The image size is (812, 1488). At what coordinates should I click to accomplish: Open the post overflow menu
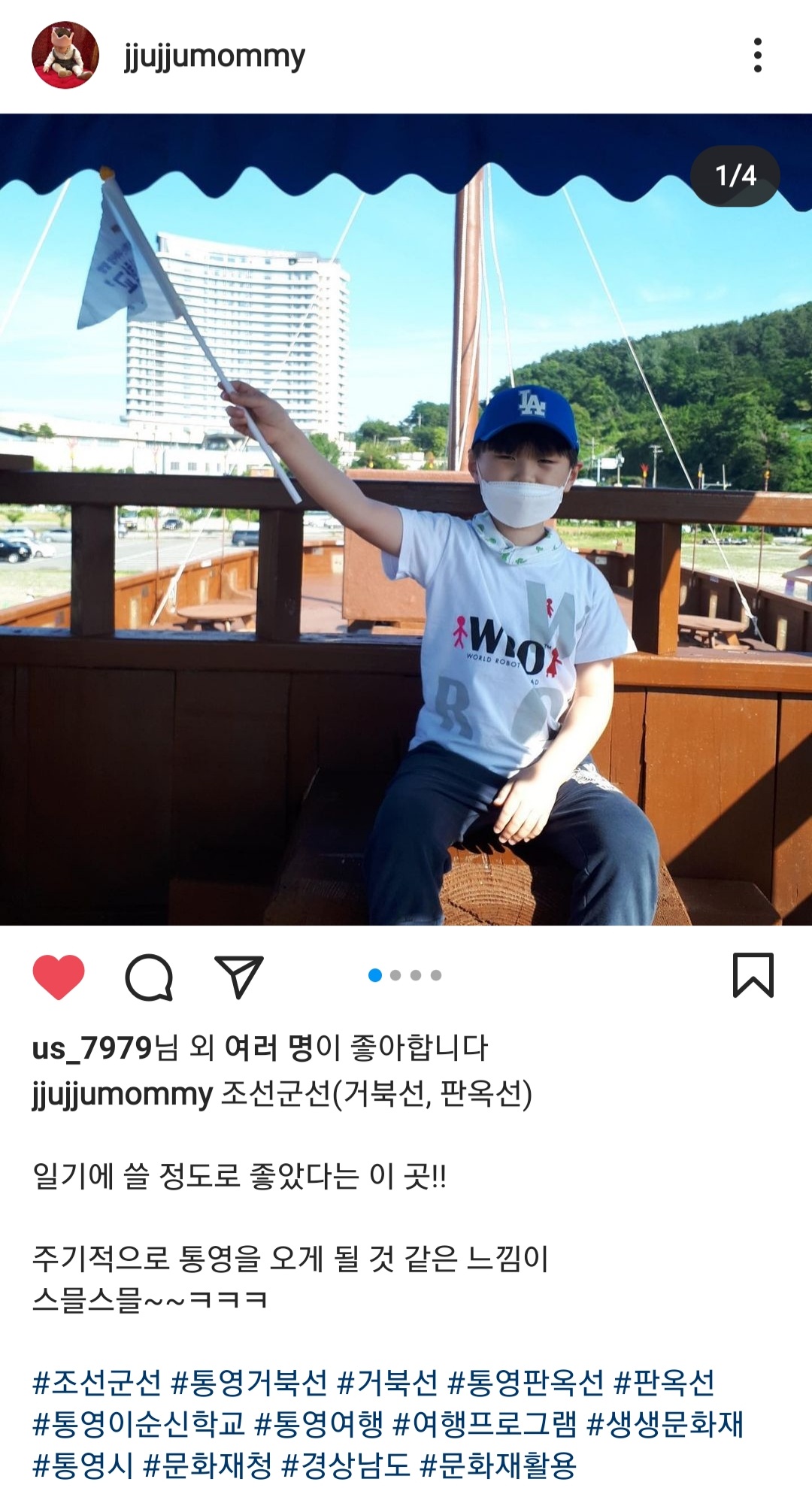tap(757, 56)
